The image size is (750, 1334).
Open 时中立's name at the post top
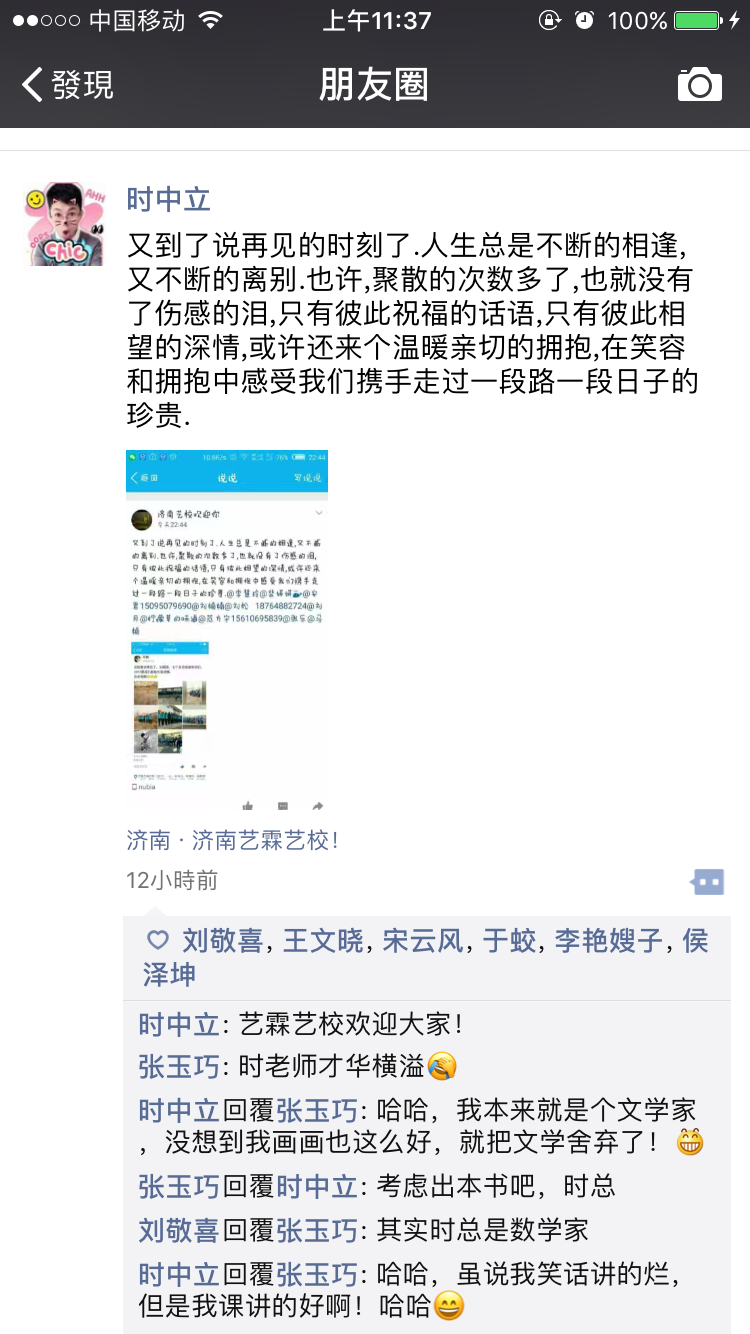tap(168, 199)
